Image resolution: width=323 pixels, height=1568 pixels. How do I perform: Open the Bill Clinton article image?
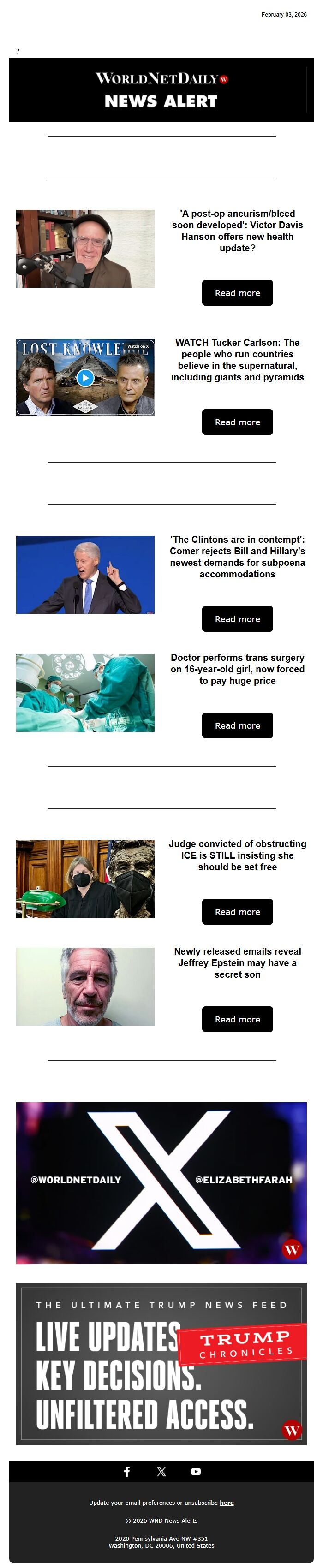pyautogui.click(x=85, y=574)
